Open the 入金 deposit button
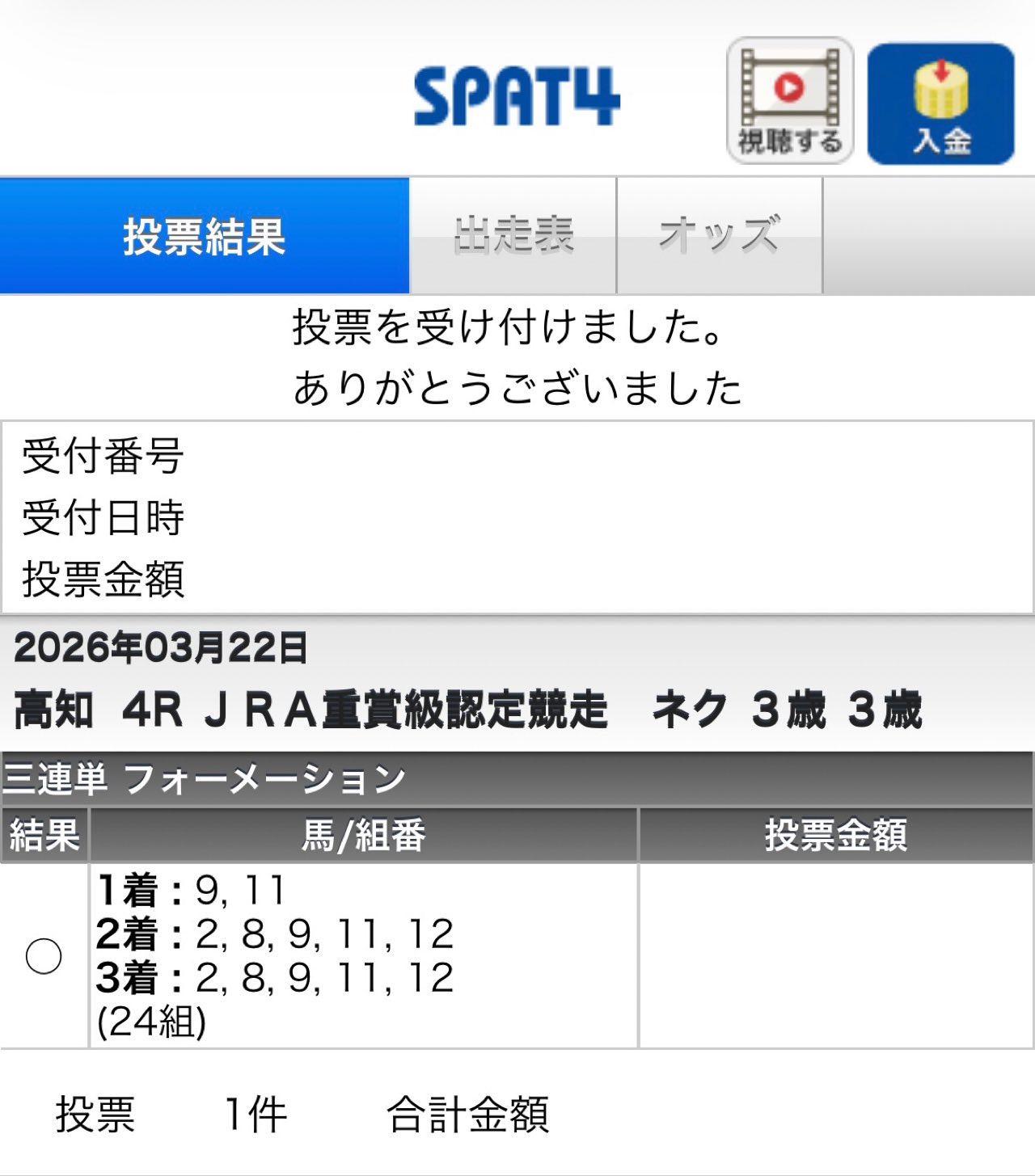The width and height of the screenshot is (1035, 1176). [x=940, y=103]
